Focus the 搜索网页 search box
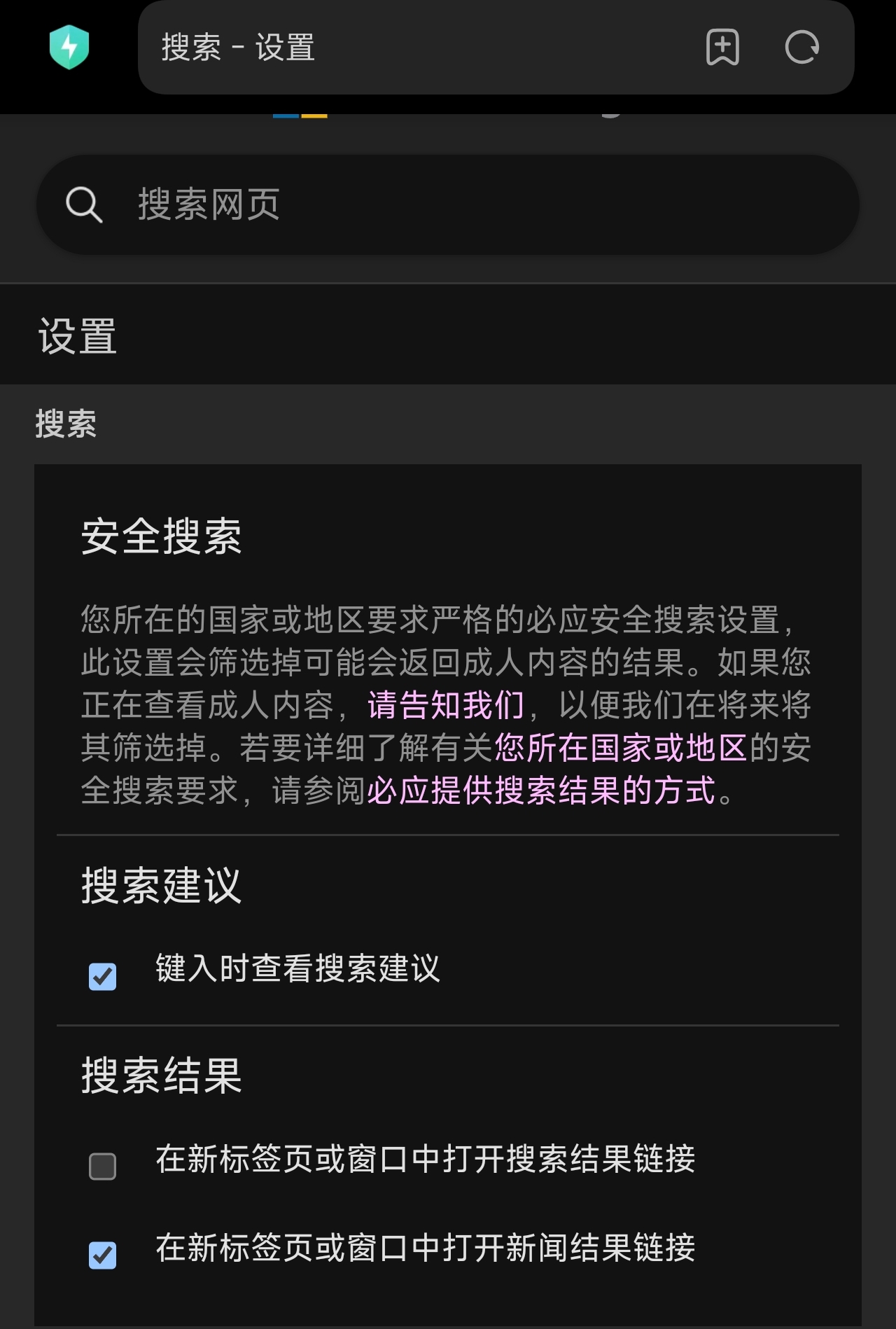This screenshot has height=1329, width=896. tap(448, 204)
